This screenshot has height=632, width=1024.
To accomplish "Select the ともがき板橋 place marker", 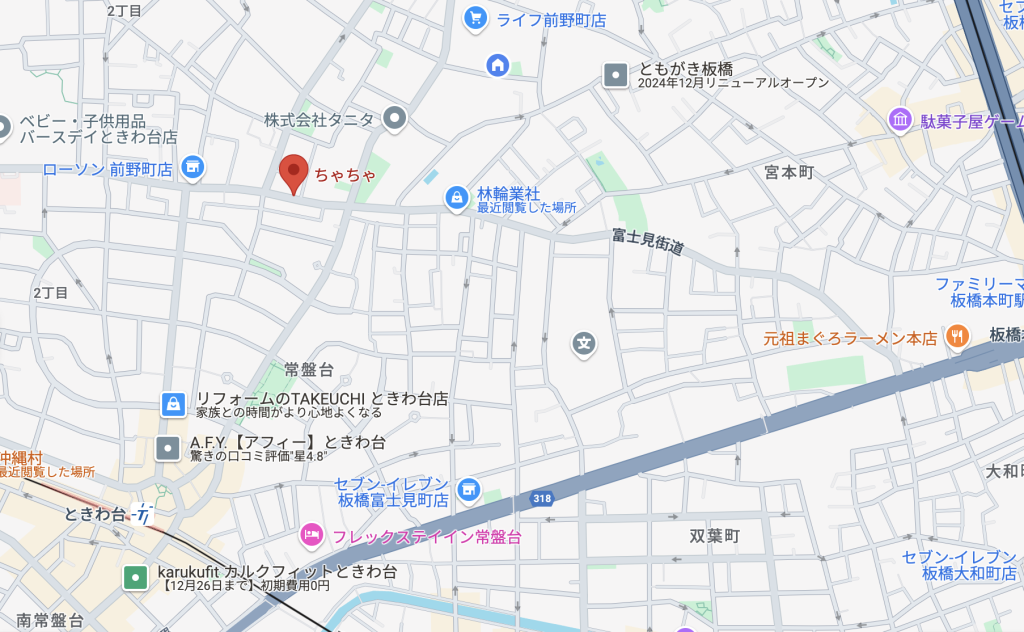I will click(x=615, y=74).
